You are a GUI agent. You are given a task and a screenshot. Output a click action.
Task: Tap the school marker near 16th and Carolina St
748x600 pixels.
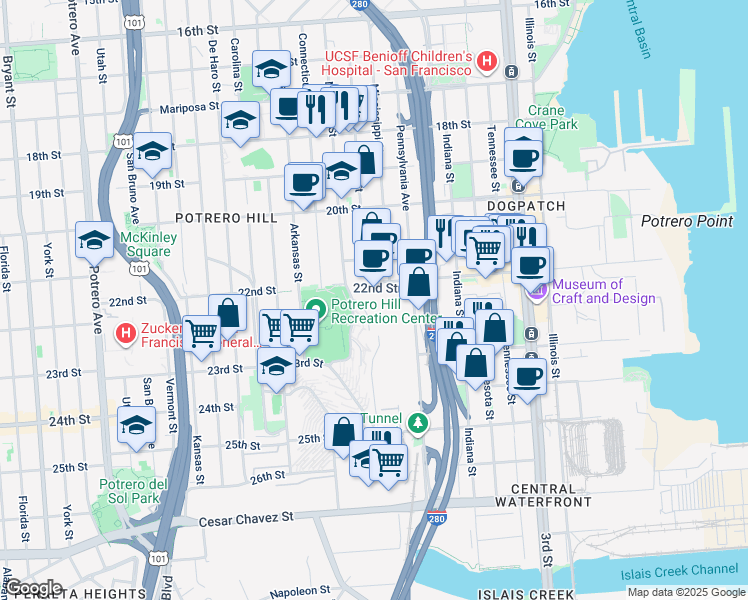[269, 70]
